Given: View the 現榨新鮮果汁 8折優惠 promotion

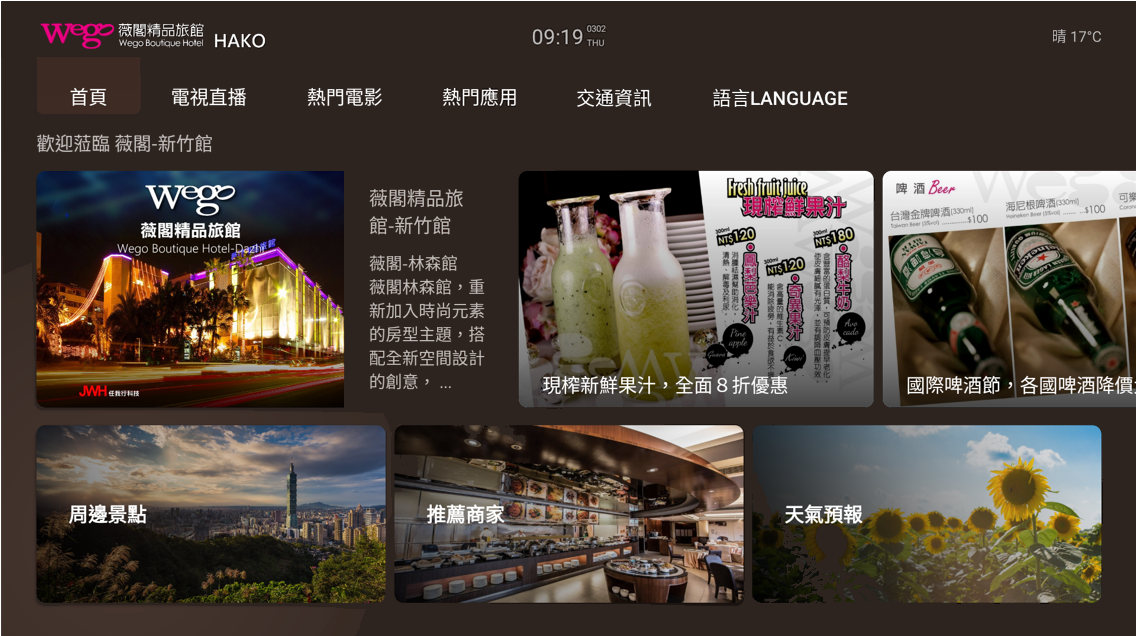Looking at the screenshot, I should coord(695,289).
